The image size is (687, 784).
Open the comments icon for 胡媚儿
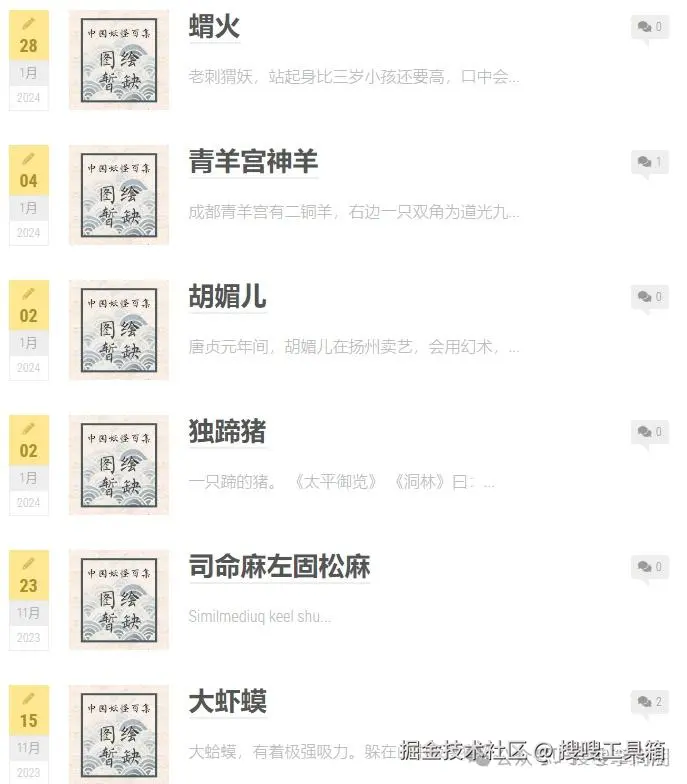(649, 297)
